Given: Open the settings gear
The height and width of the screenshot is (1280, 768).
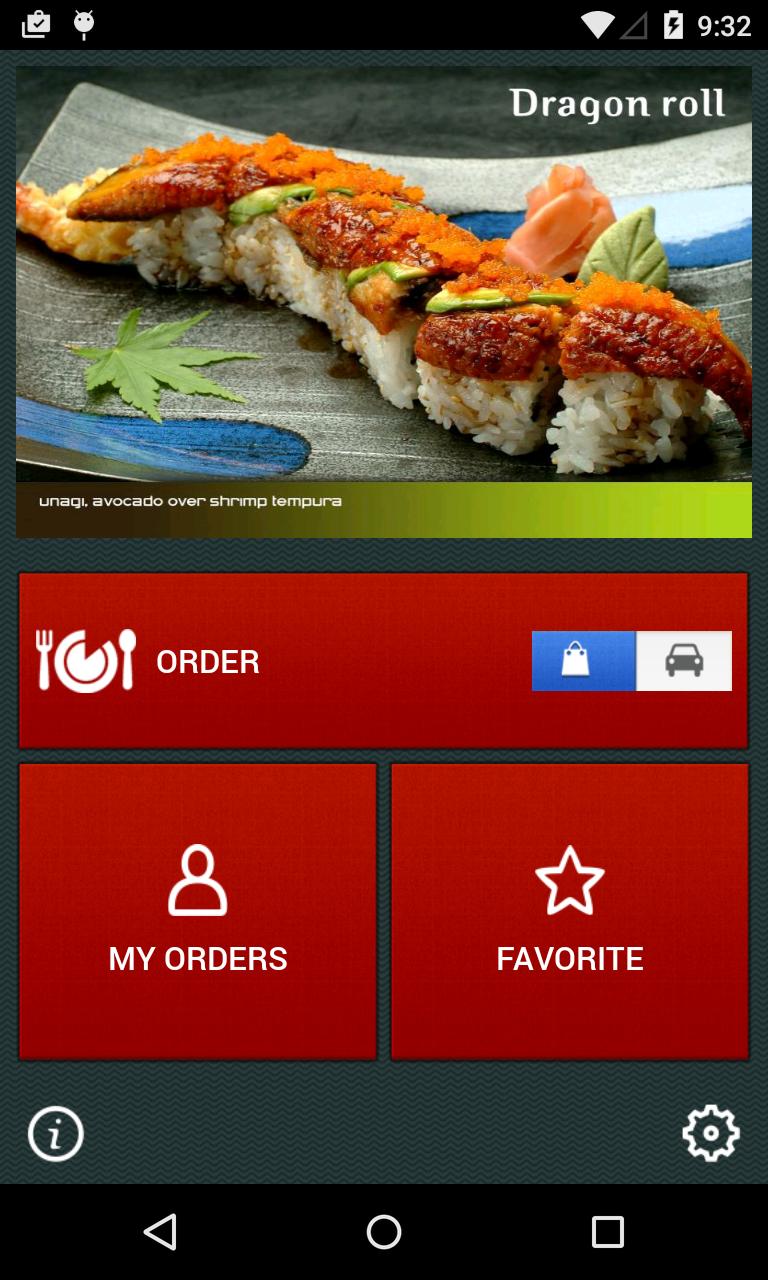Looking at the screenshot, I should pos(711,1133).
